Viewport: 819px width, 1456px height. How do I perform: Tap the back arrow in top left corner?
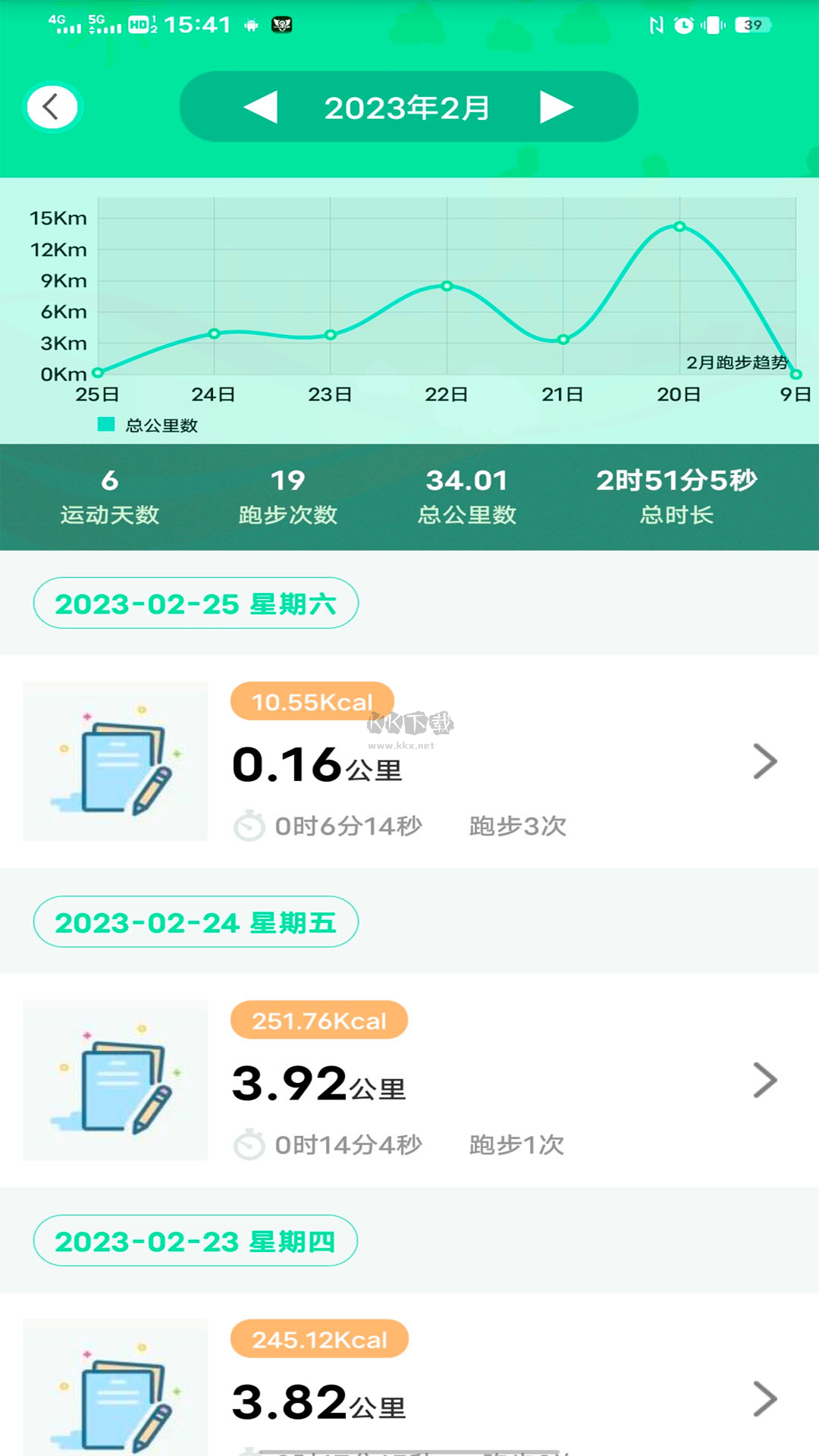coord(52,106)
